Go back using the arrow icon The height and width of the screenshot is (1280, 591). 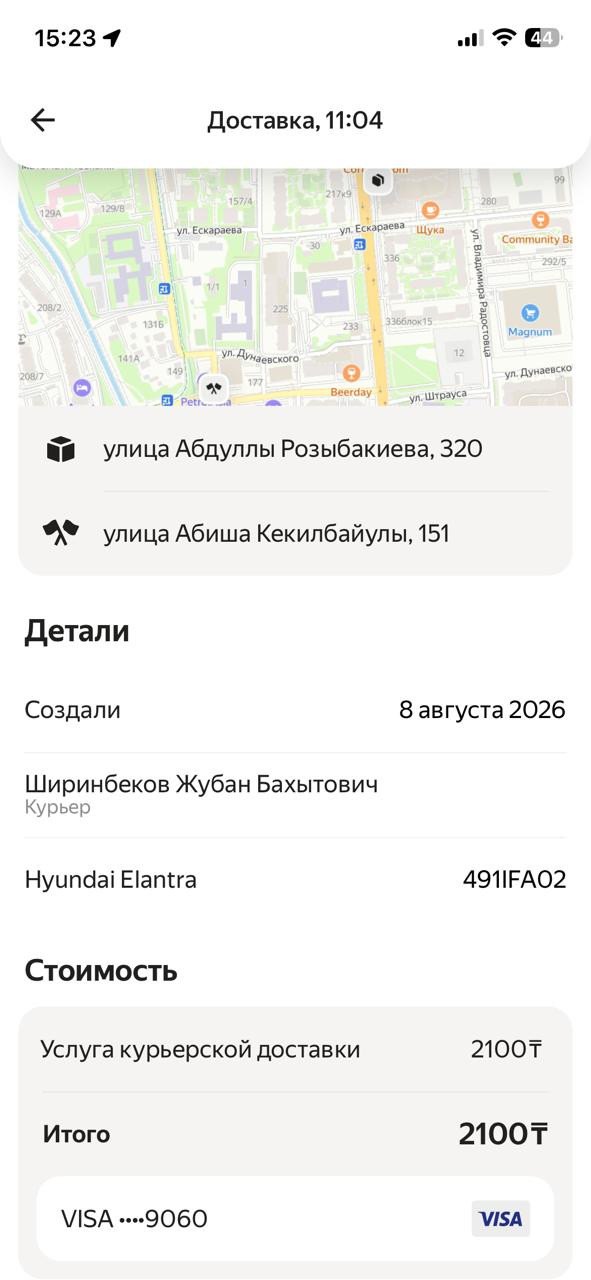(42, 120)
